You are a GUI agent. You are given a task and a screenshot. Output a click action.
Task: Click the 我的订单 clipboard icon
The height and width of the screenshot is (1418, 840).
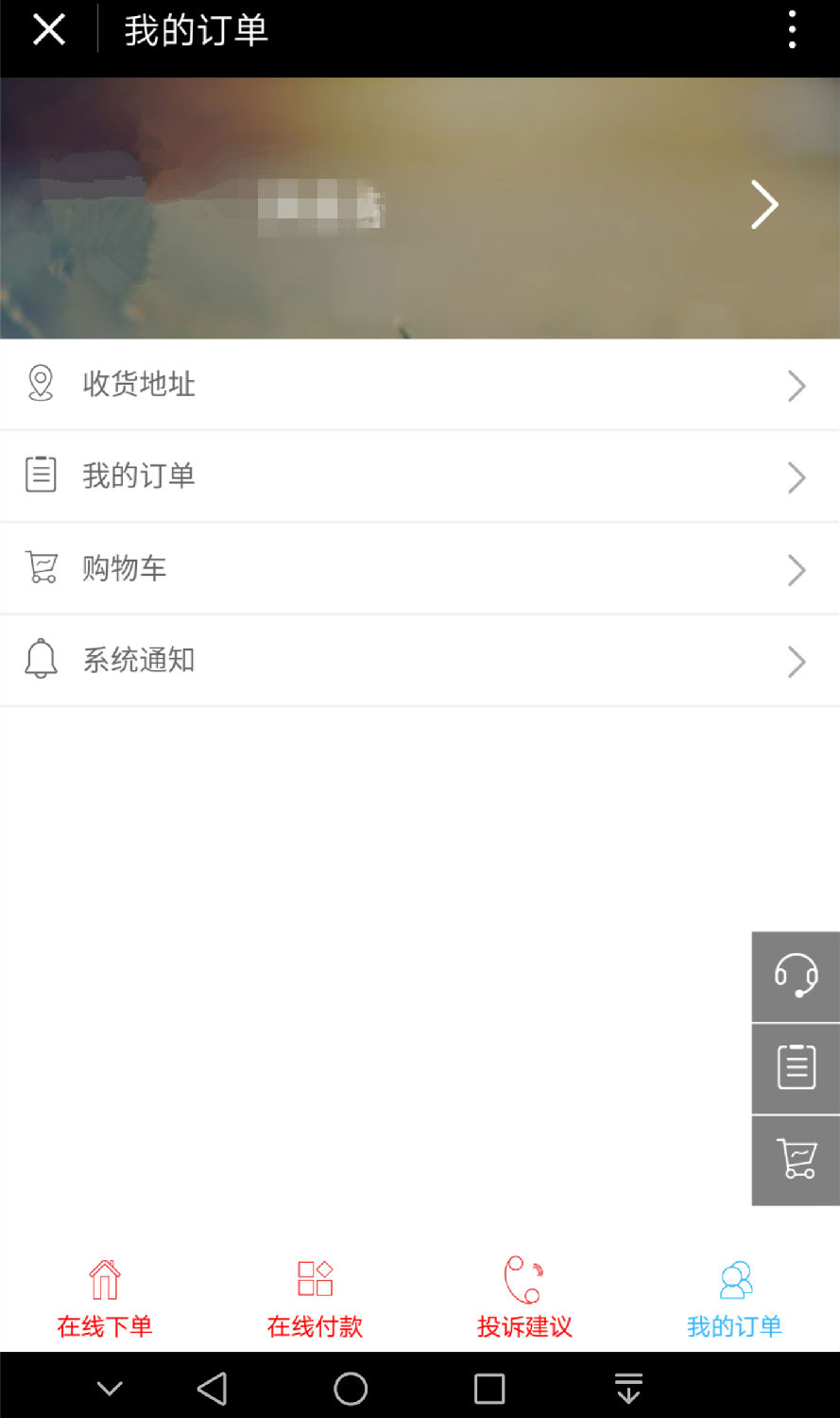(41, 476)
